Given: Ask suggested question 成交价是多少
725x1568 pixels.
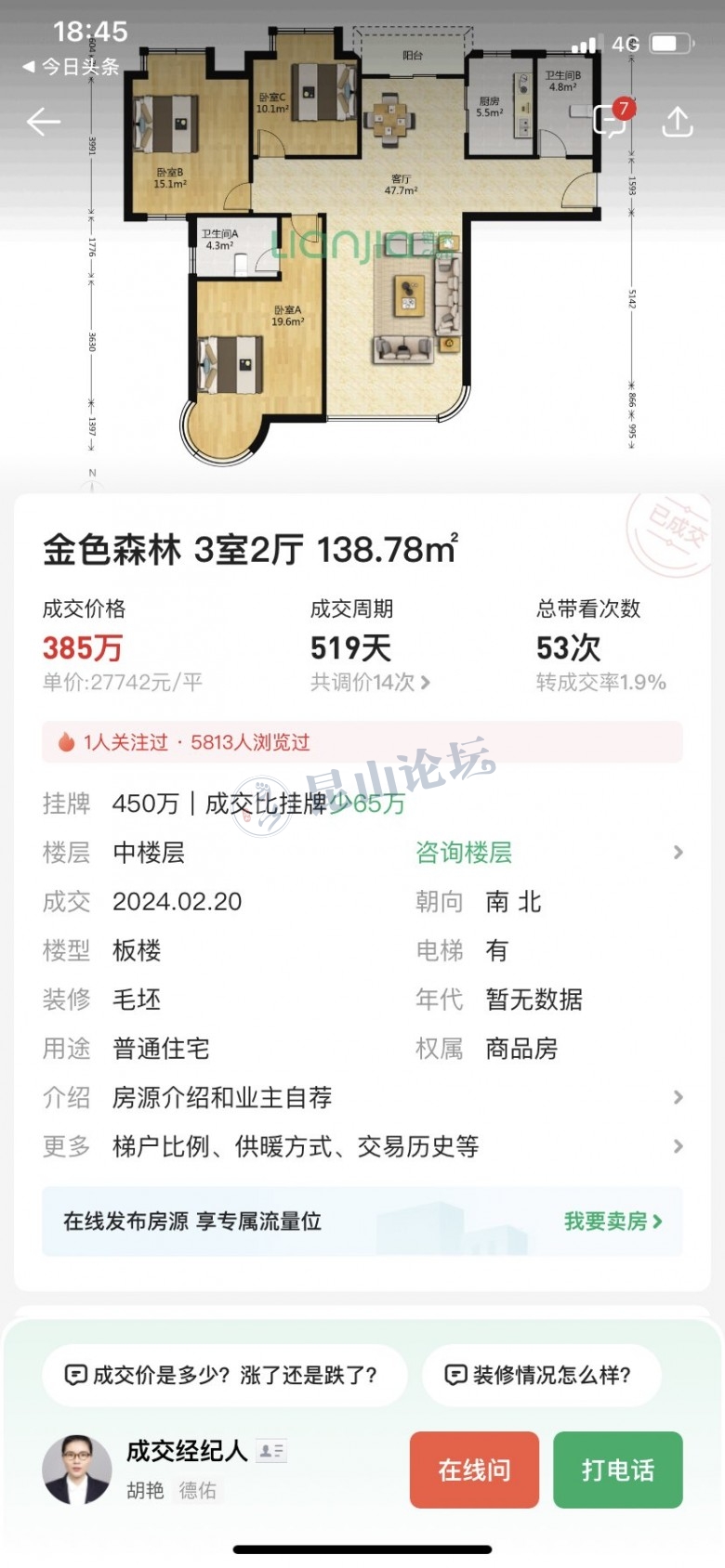Looking at the screenshot, I should pyautogui.click(x=224, y=1375).
